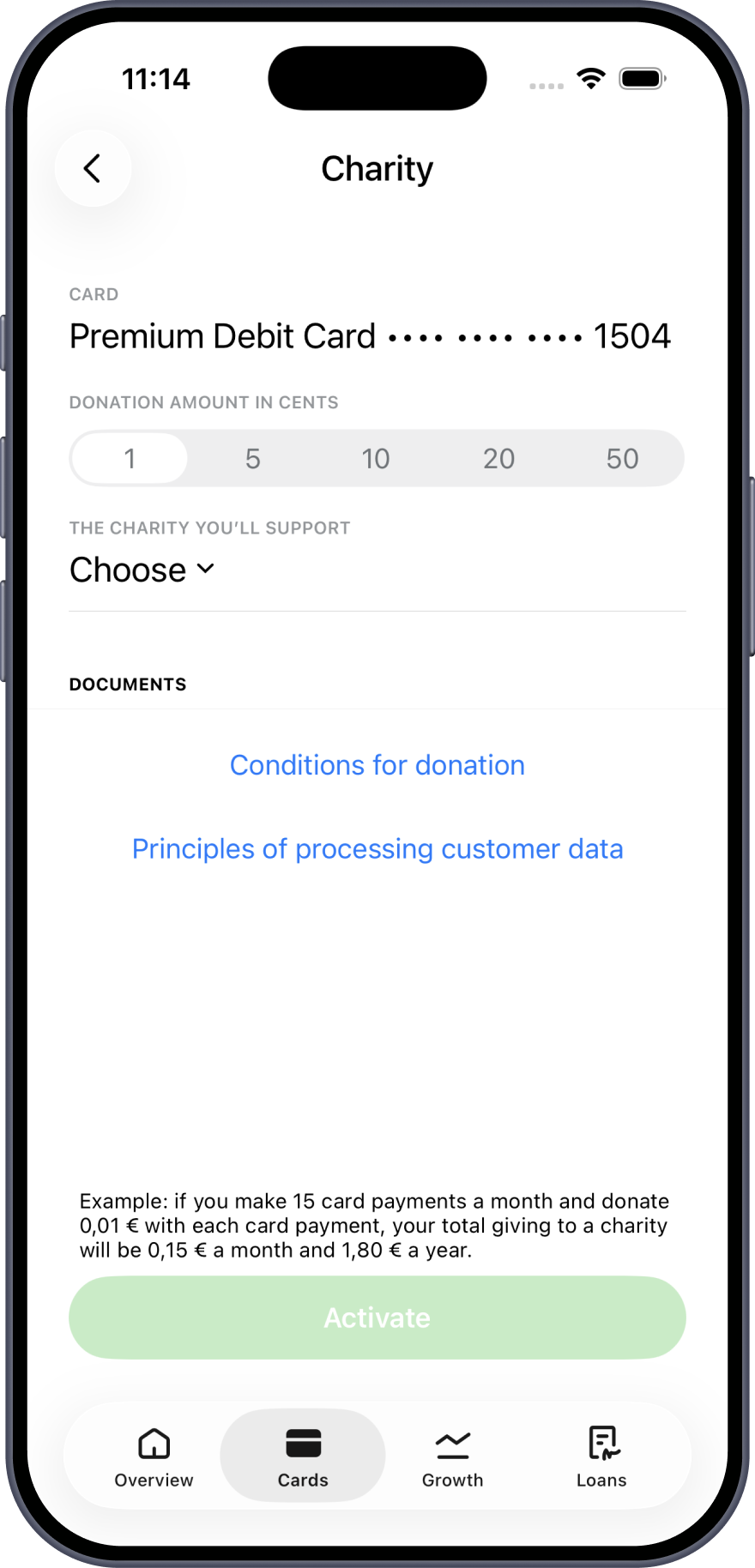Switch to the Growth tab
This screenshot has height=1568, width=755.
[x=452, y=1456]
